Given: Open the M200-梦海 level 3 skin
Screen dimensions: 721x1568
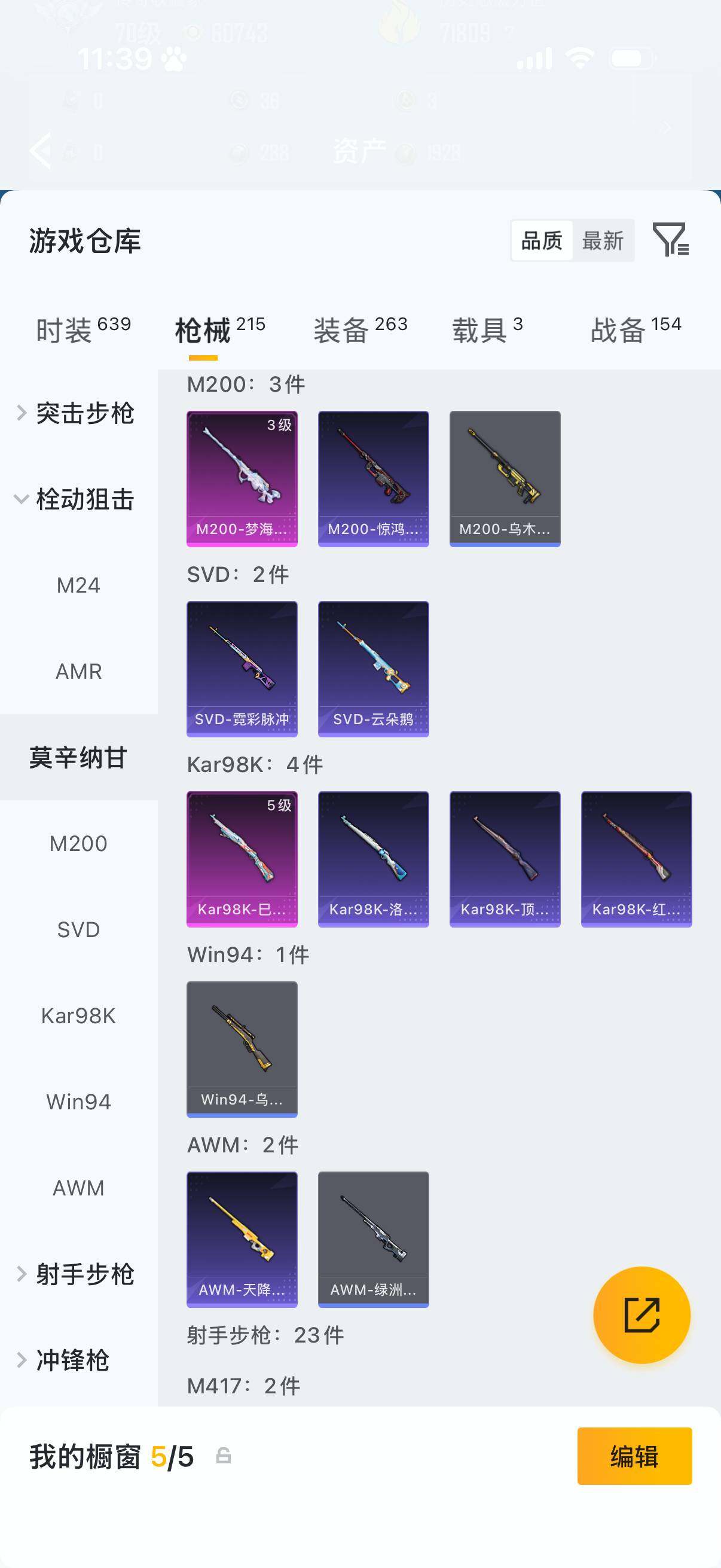Looking at the screenshot, I should (242, 478).
